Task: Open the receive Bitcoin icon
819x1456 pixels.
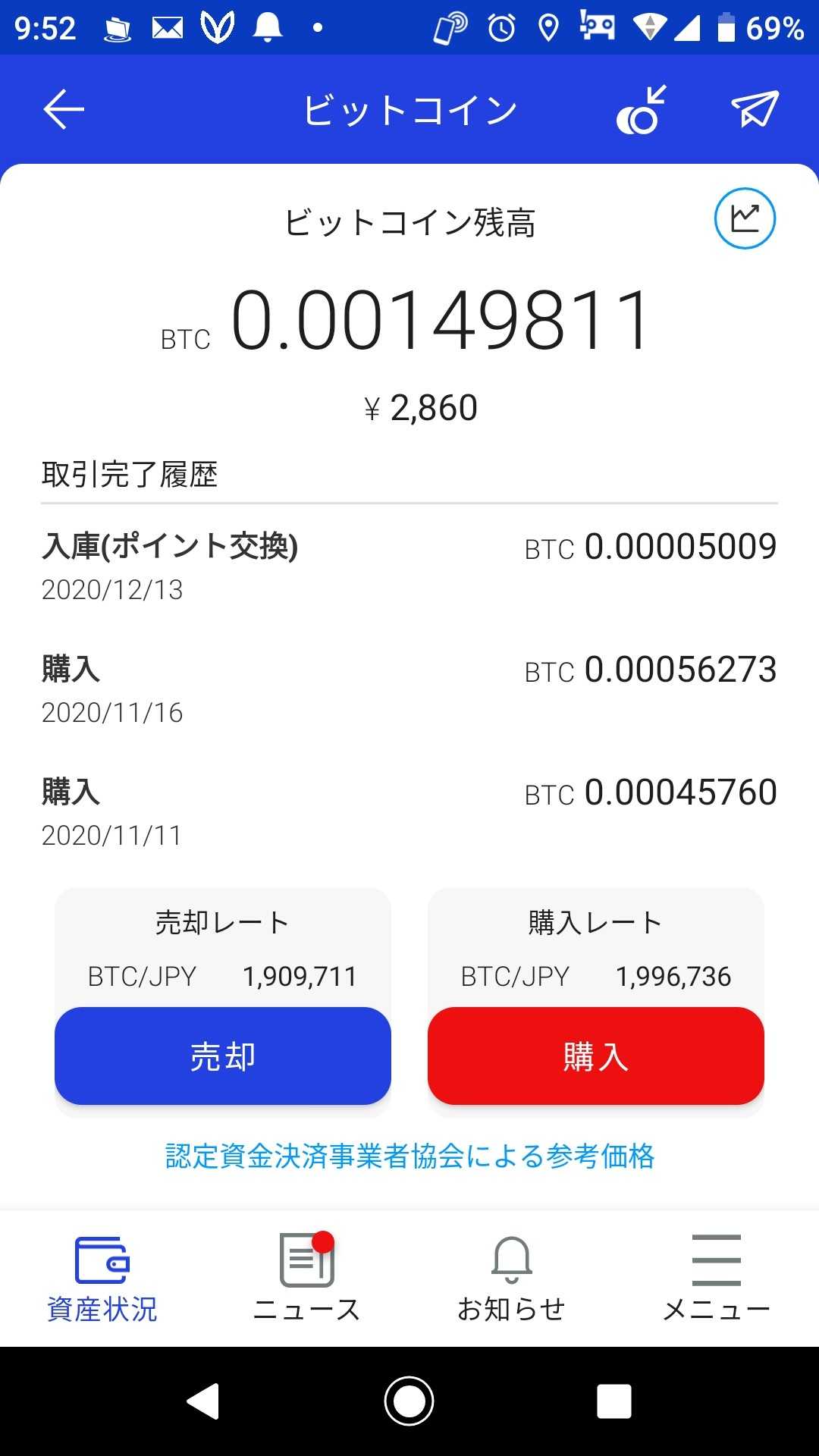Action: pyautogui.click(x=642, y=110)
